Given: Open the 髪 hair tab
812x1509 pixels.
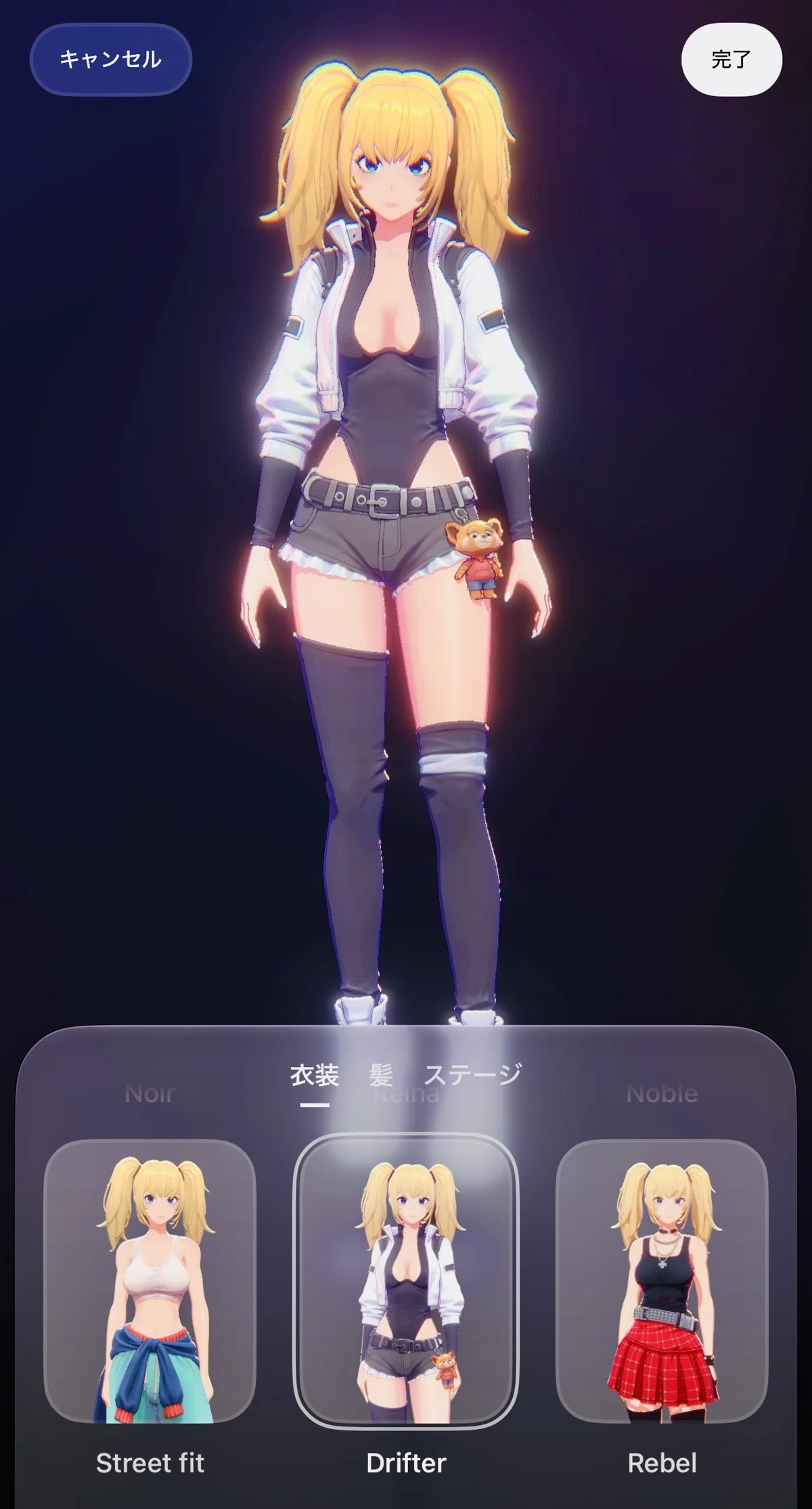Looking at the screenshot, I should tap(381, 1076).
